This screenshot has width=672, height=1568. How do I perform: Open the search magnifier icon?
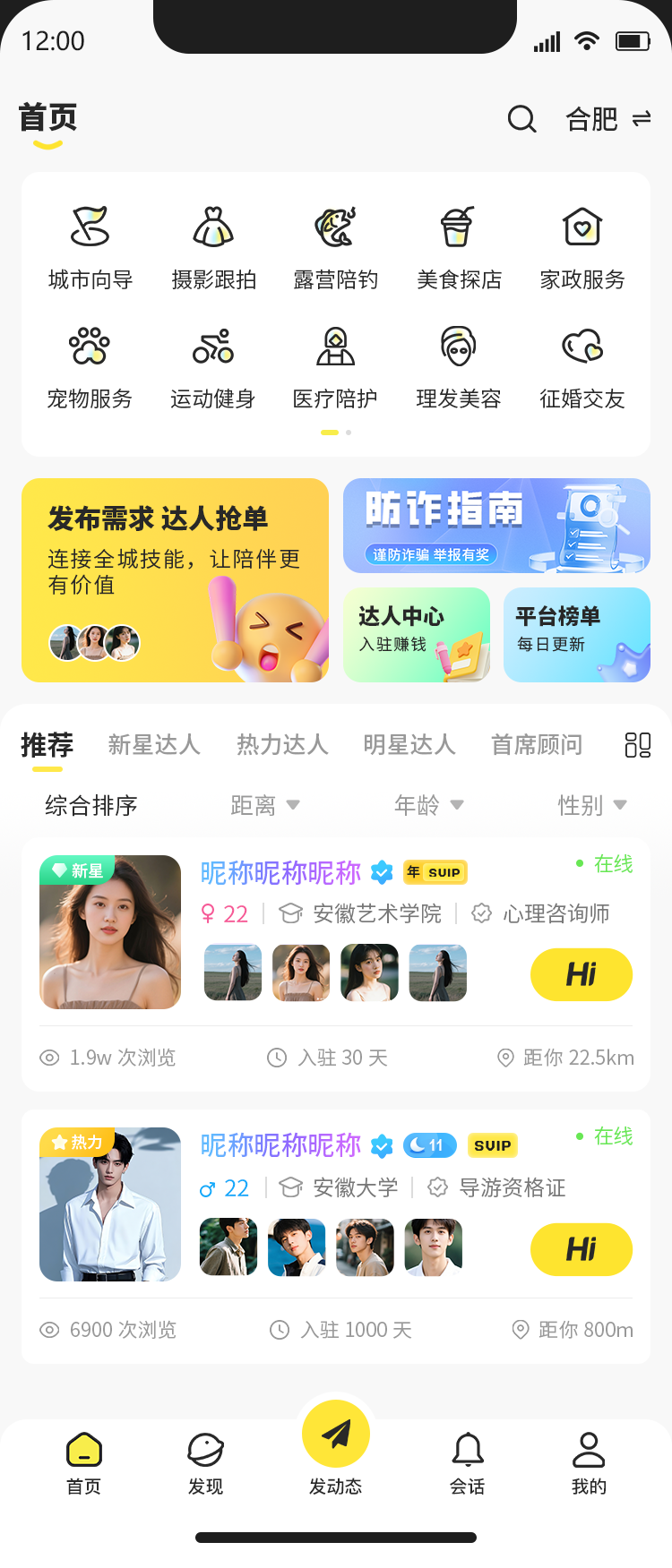tap(521, 119)
